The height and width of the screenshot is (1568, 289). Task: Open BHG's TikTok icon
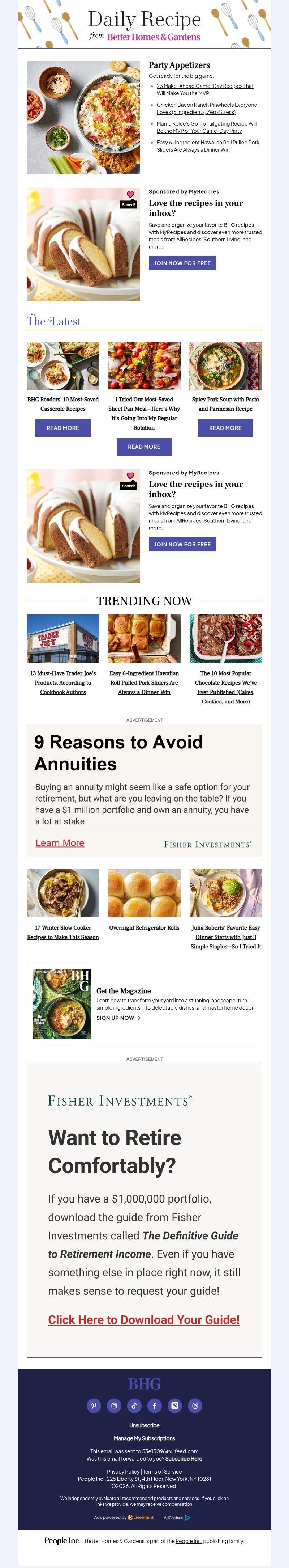134,1406
